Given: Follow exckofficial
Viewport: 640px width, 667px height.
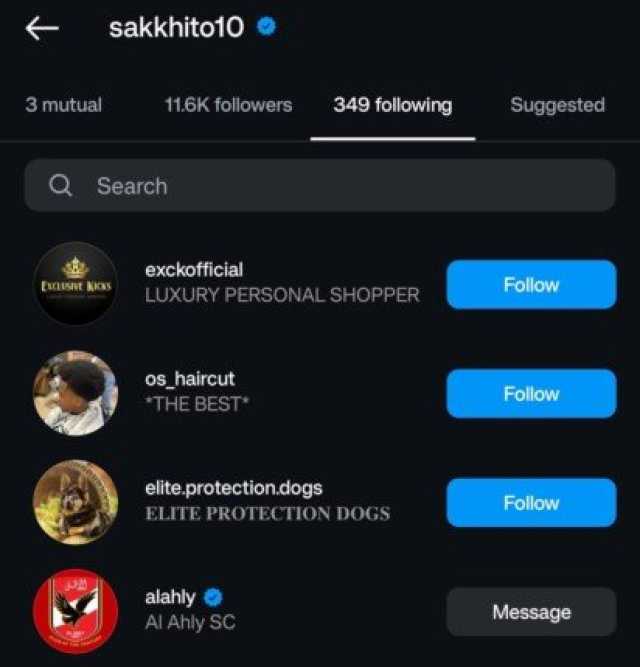Looking at the screenshot, I should point(531,285).
